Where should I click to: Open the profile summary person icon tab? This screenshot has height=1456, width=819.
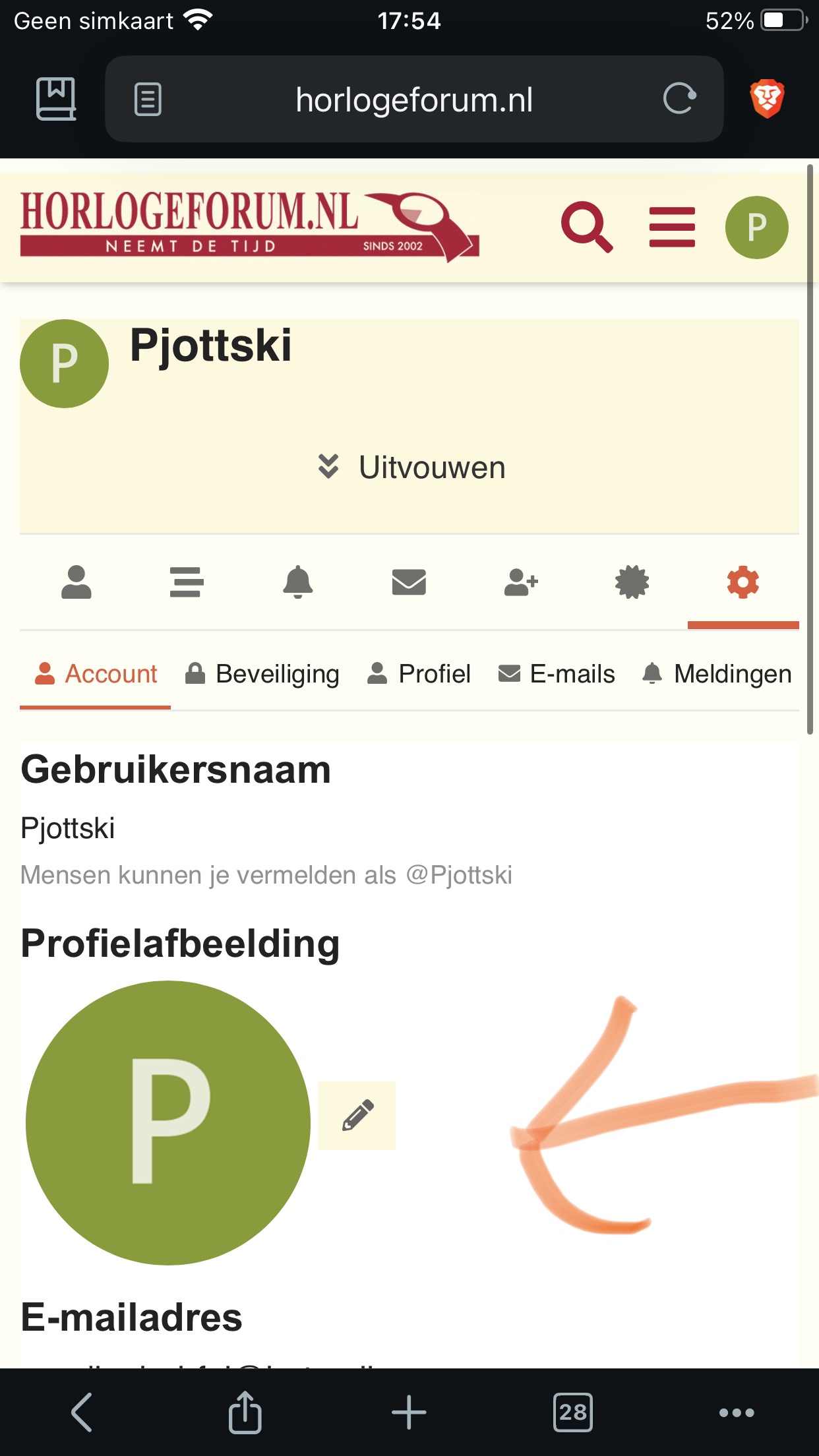pyautogui.click(x=76, y=582)
